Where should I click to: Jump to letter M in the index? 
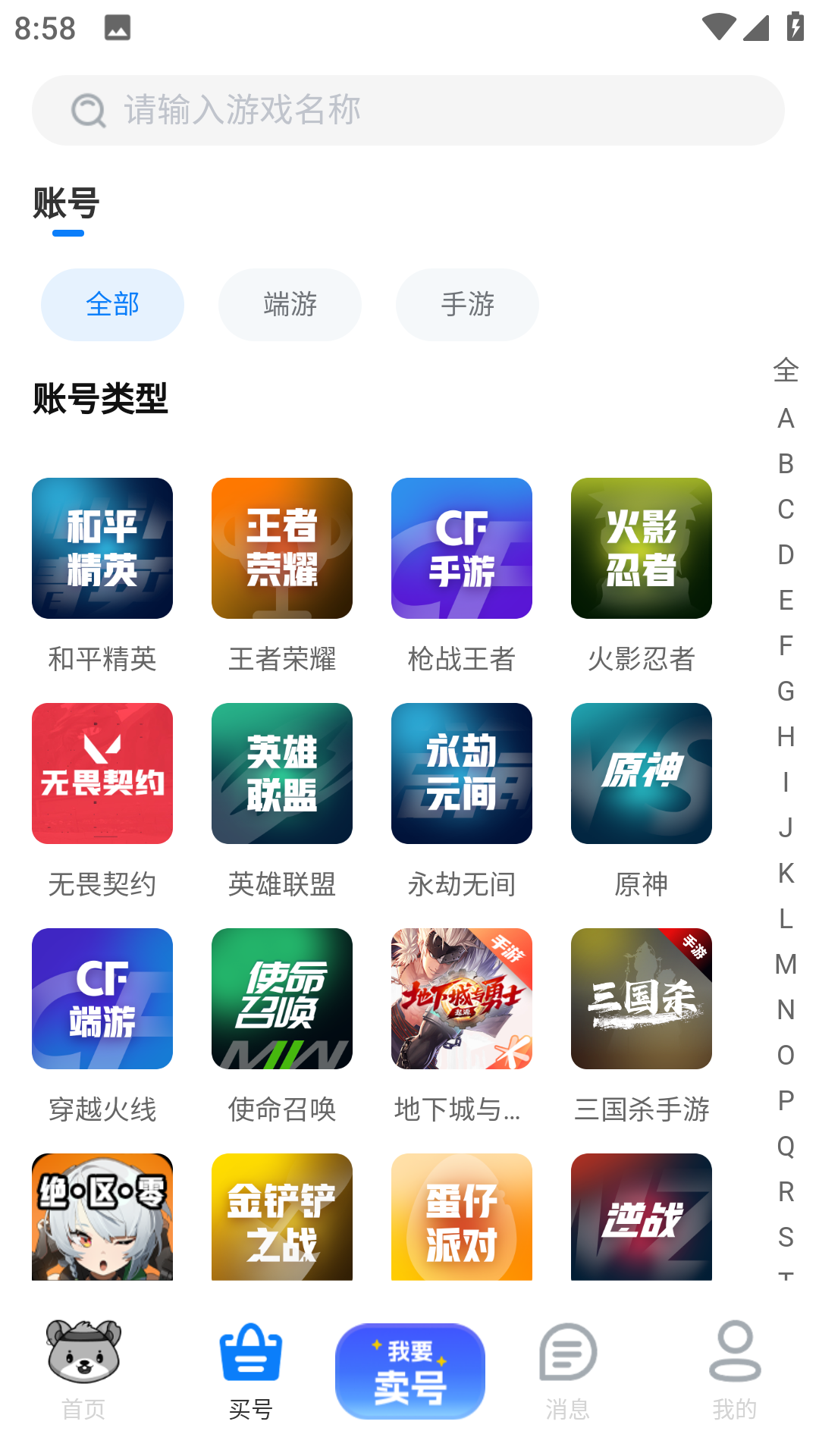pyautogui.click(x=786, y=964)
